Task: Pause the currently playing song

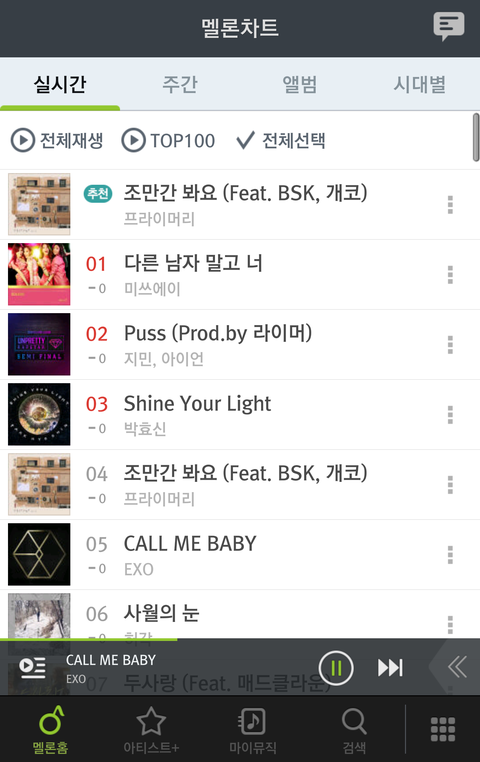Action: tap(336, 668)
